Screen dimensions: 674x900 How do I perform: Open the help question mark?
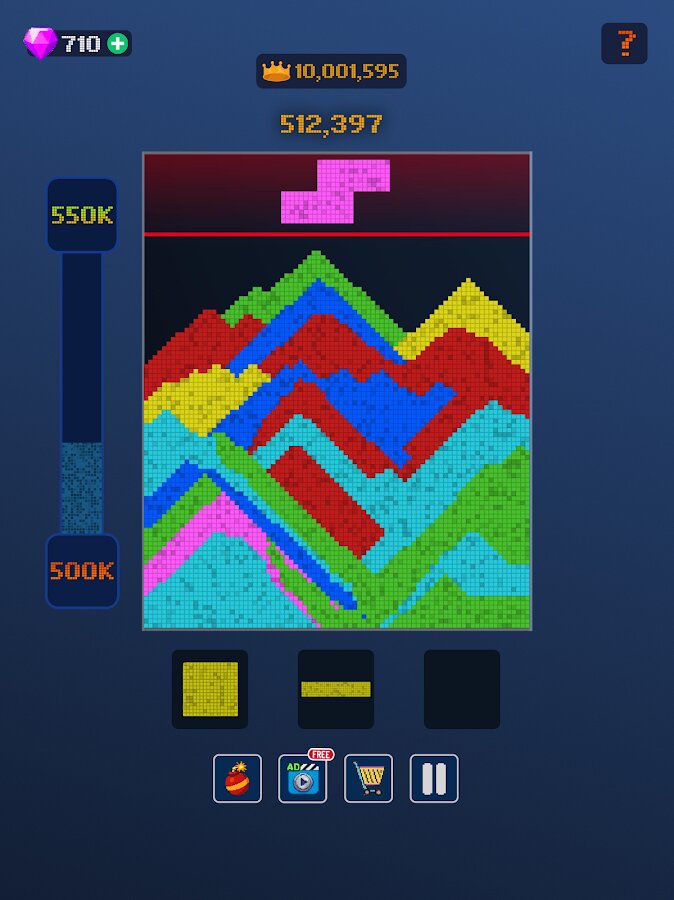pos(624,43)
